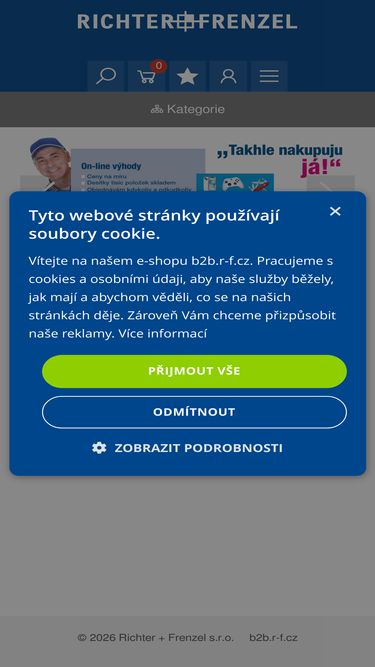Go to next banner slide arrow
The width and height of the screenshot is (375, 667).
click(x=331, y=184)
